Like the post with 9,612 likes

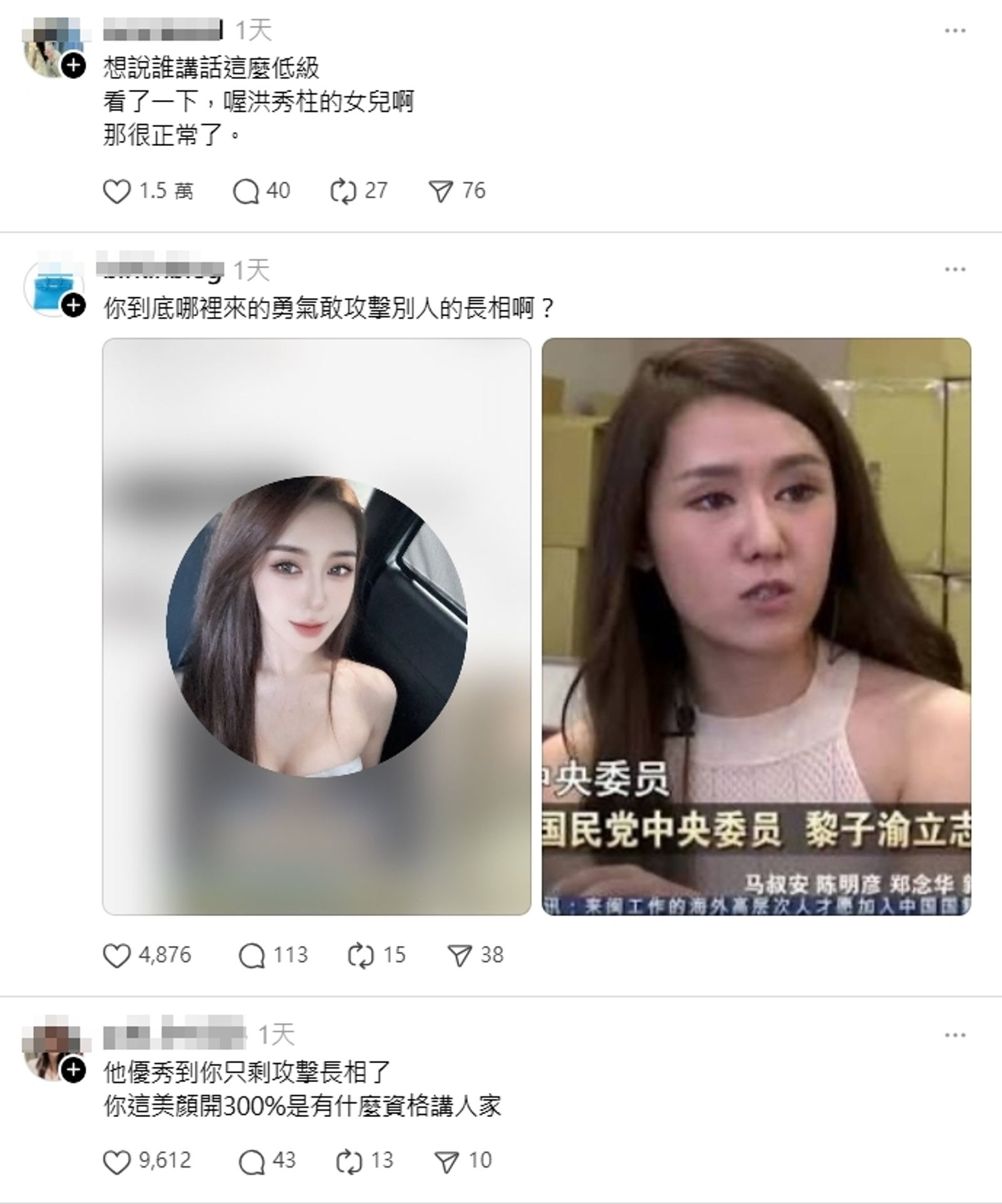116,1161
